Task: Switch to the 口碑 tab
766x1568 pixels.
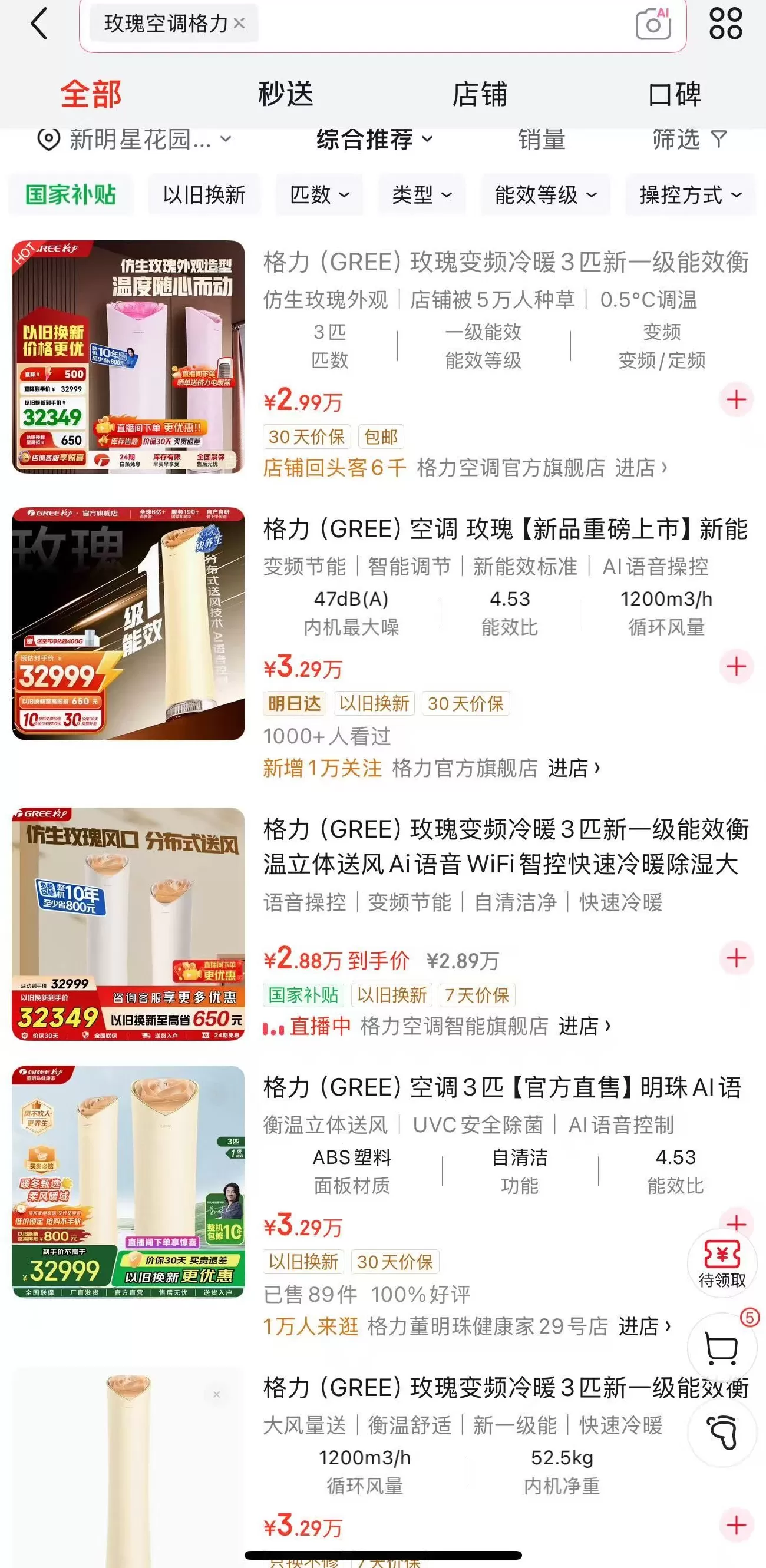Action: pos(673,92)
